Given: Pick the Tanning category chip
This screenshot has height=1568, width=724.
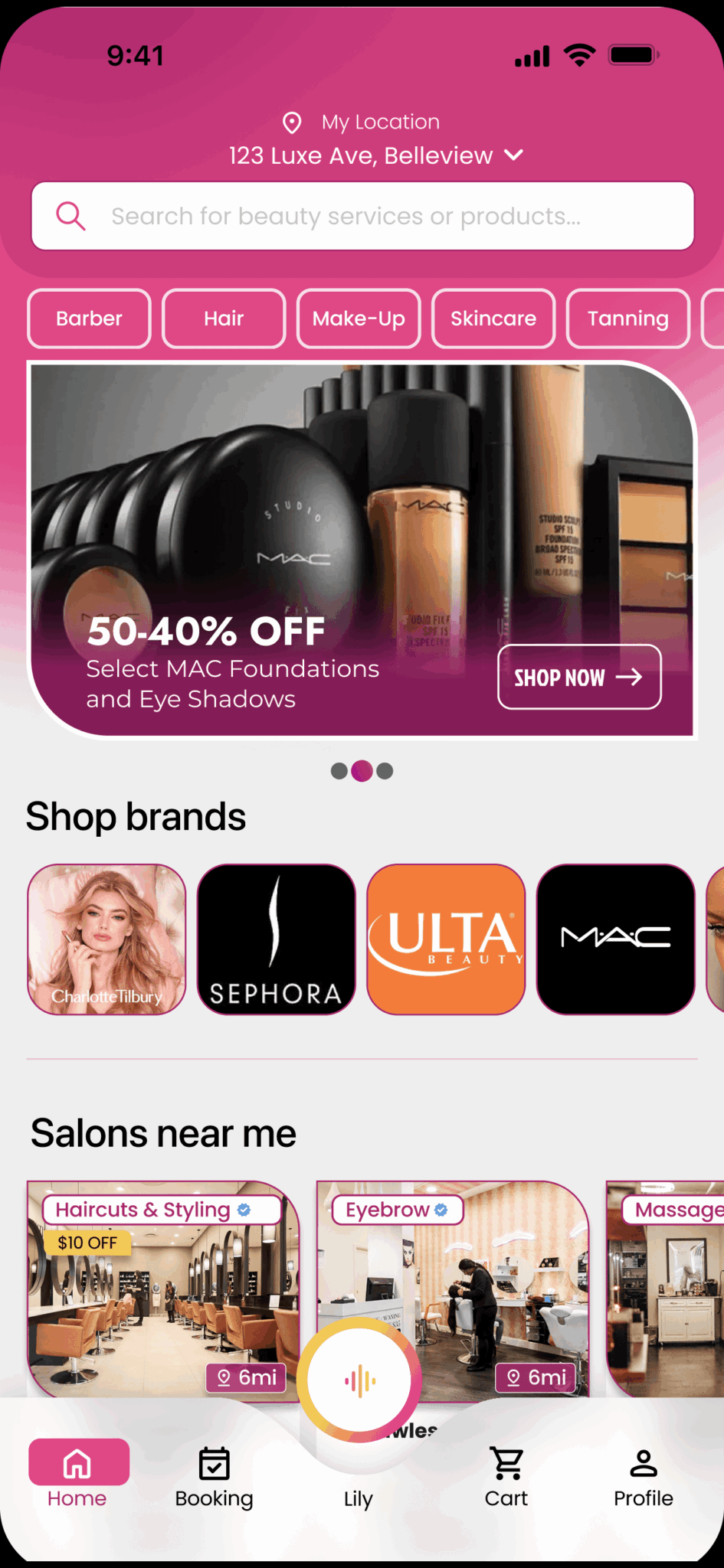Looking at the screenshot, I should pyautogui.click(x=627, y=318).
